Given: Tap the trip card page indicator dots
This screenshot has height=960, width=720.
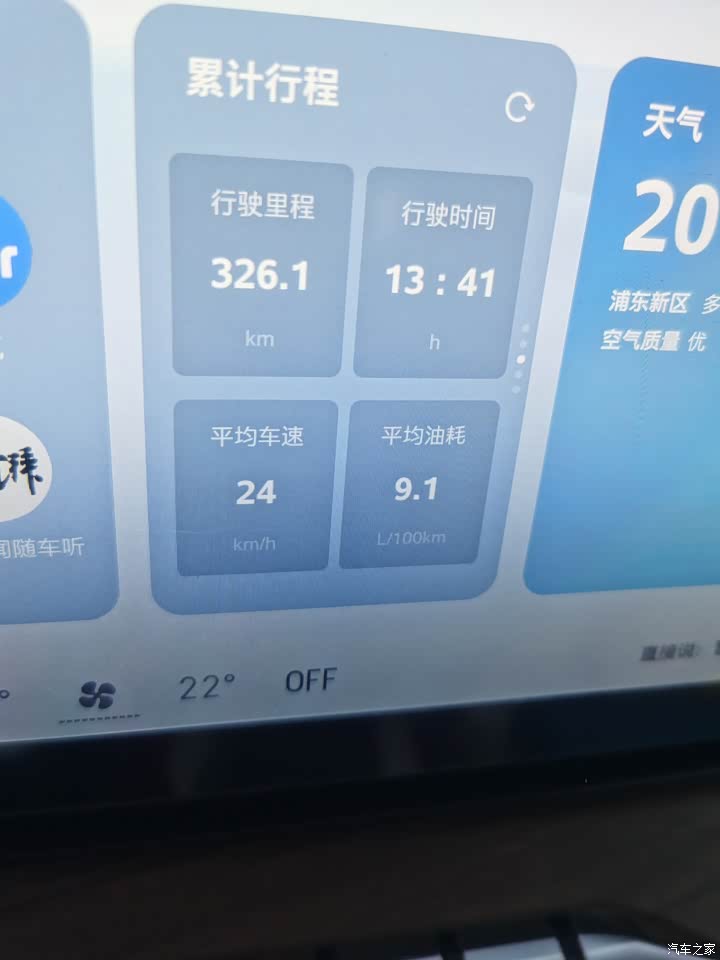Looking at the screenshot, I should [520, 357].
